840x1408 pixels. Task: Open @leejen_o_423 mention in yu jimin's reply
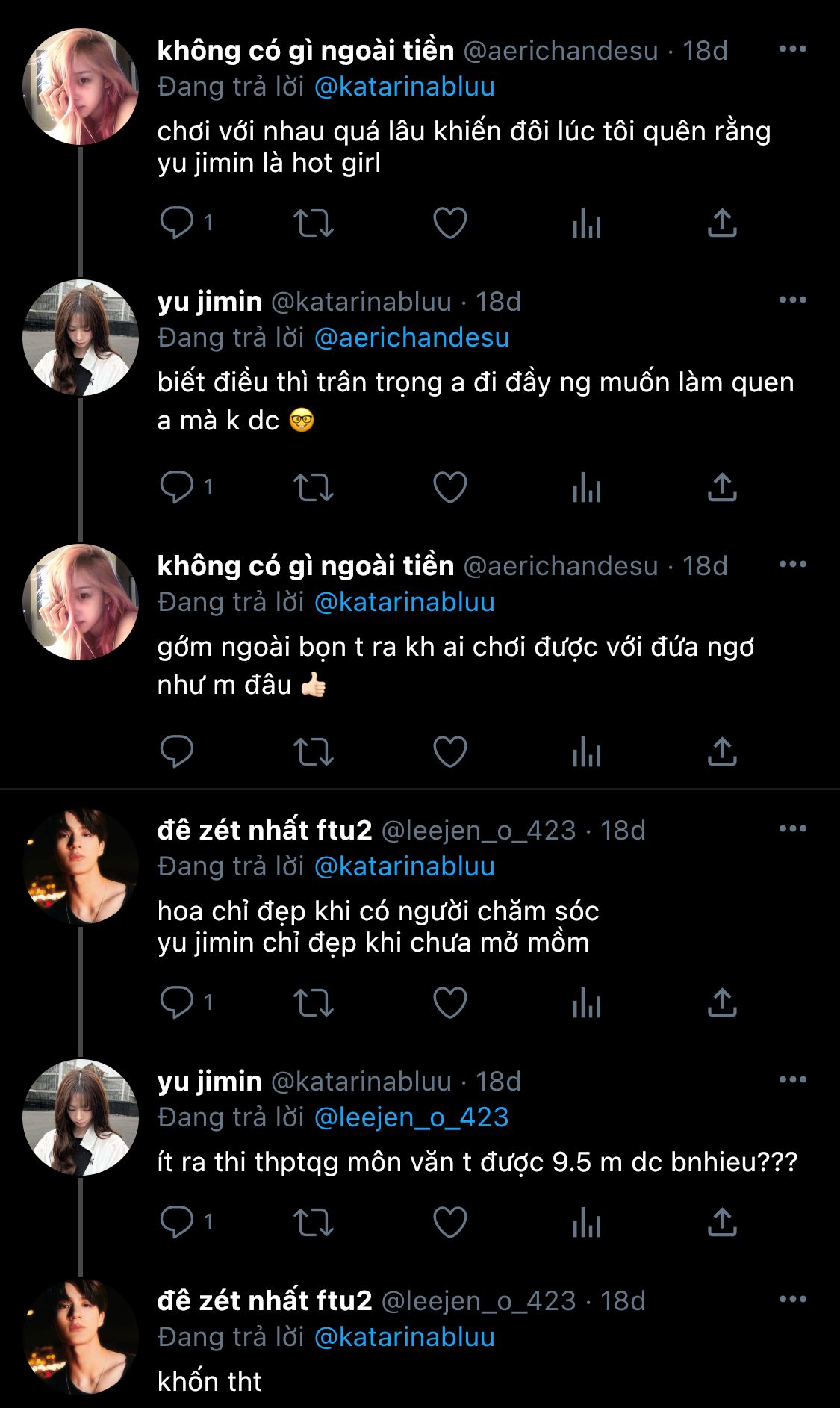point(411,1117)
